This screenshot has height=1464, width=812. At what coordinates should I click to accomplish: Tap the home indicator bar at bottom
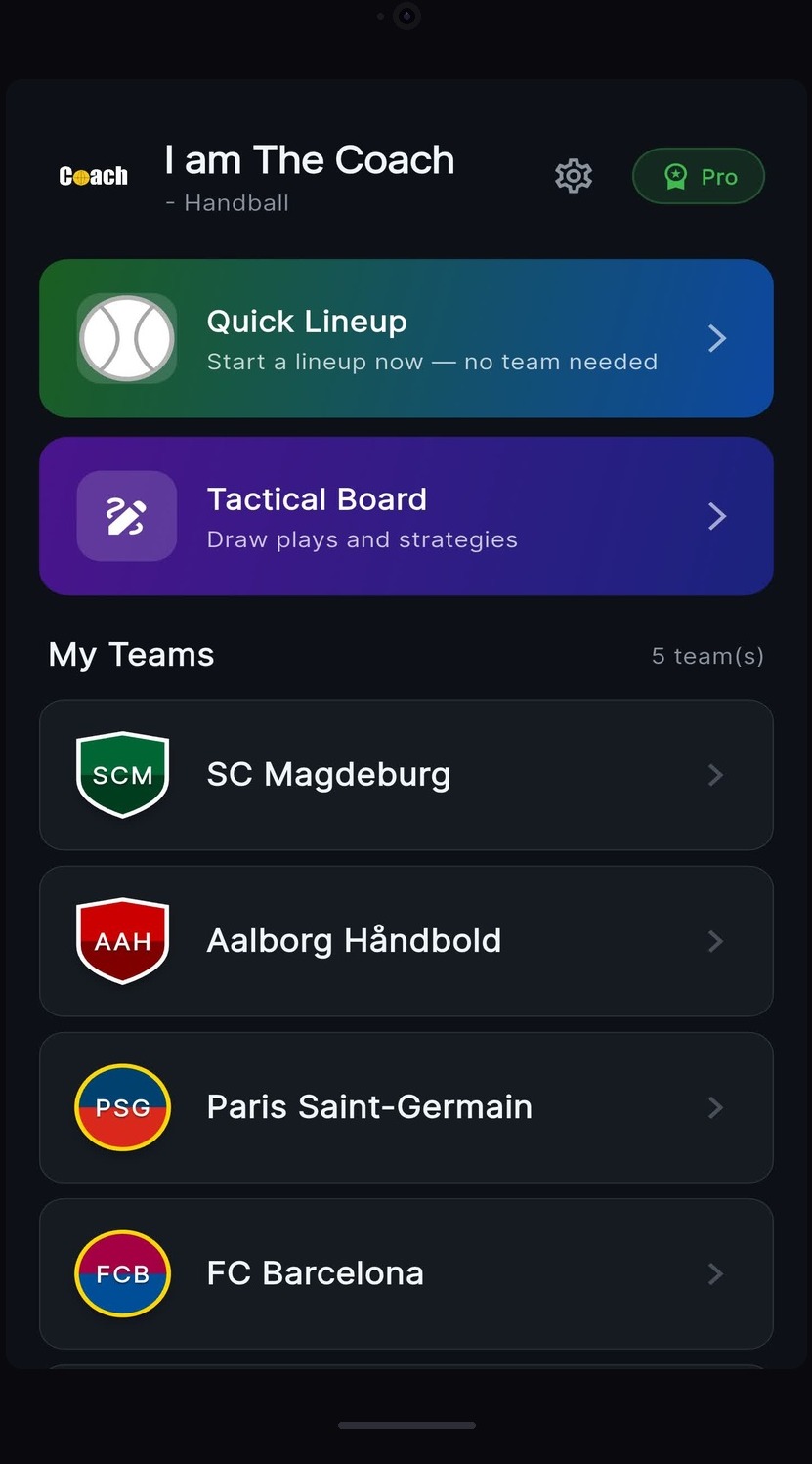point(406,1425)
